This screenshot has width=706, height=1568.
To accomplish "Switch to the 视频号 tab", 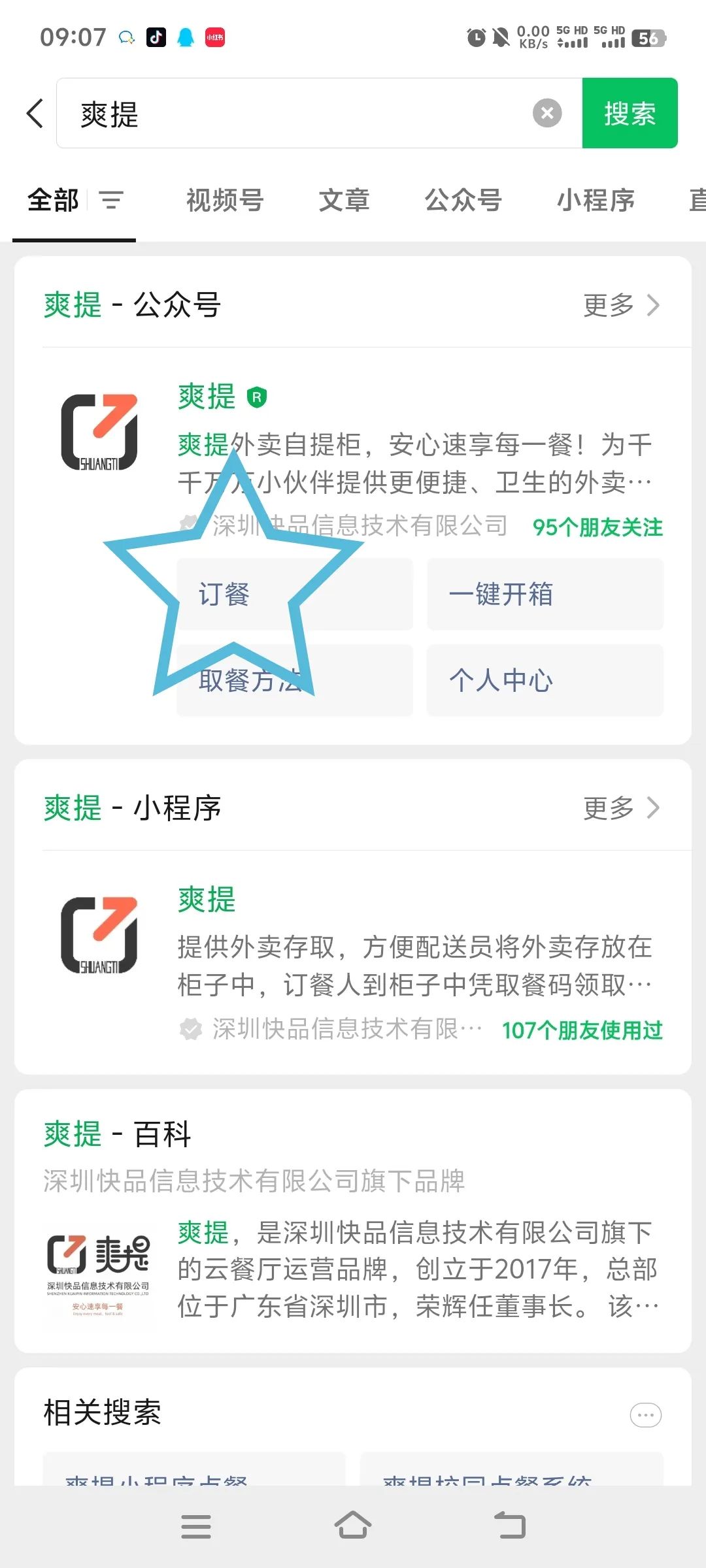I will coord(225,201).
